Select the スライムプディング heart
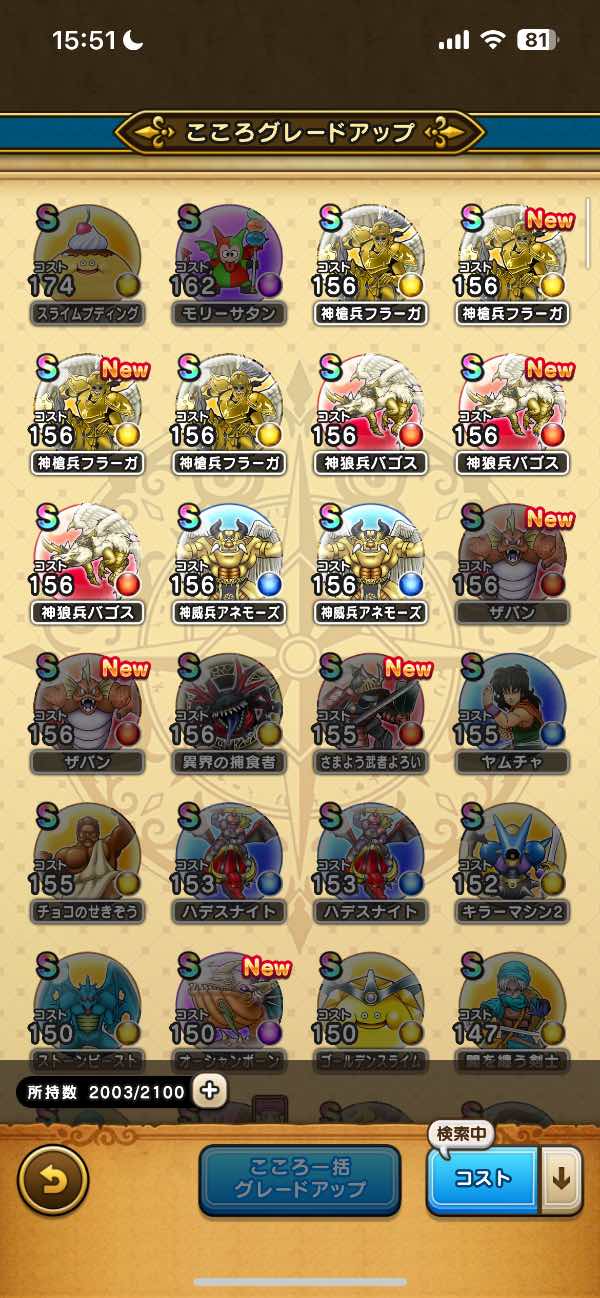 (88, 262)
